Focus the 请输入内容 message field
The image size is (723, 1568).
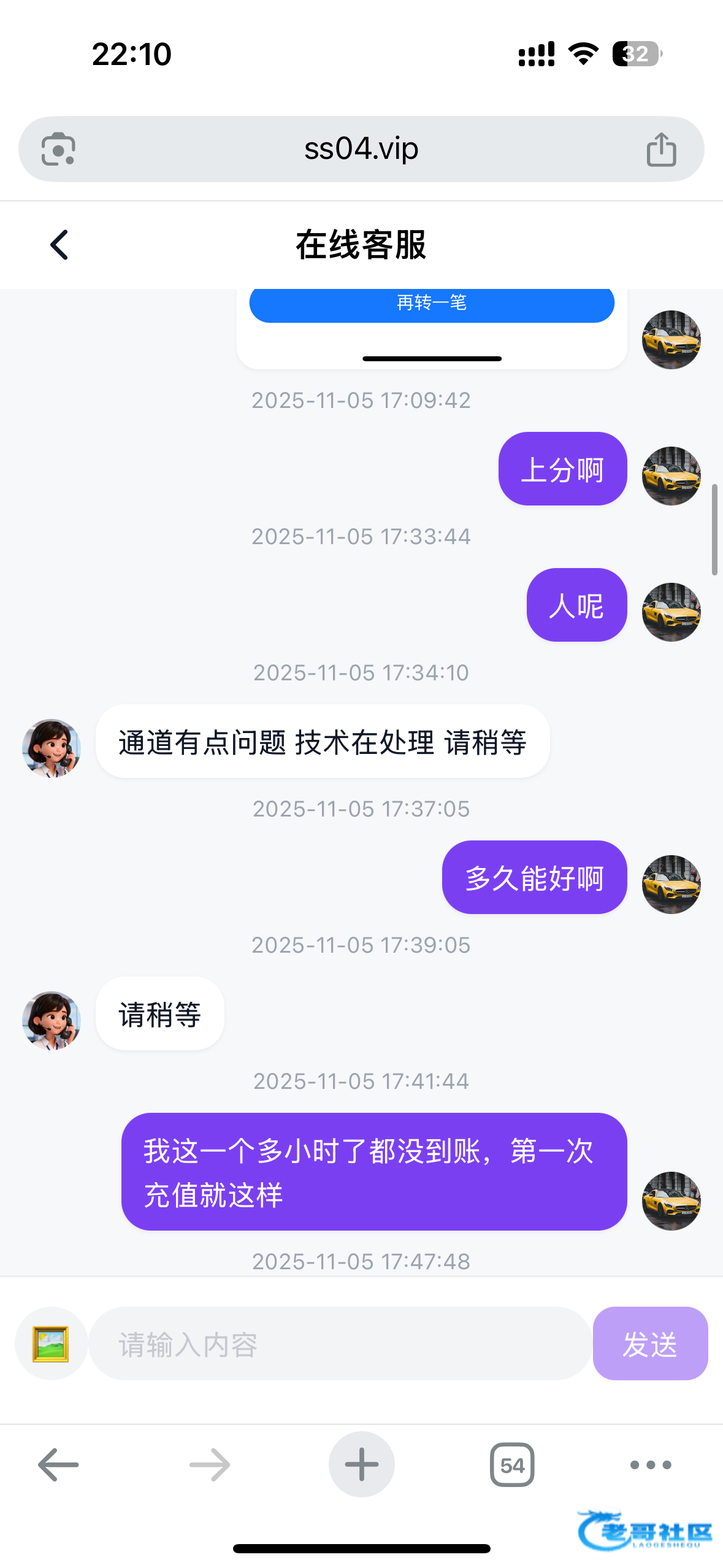pyautogui.click(x=340, y=1343)
